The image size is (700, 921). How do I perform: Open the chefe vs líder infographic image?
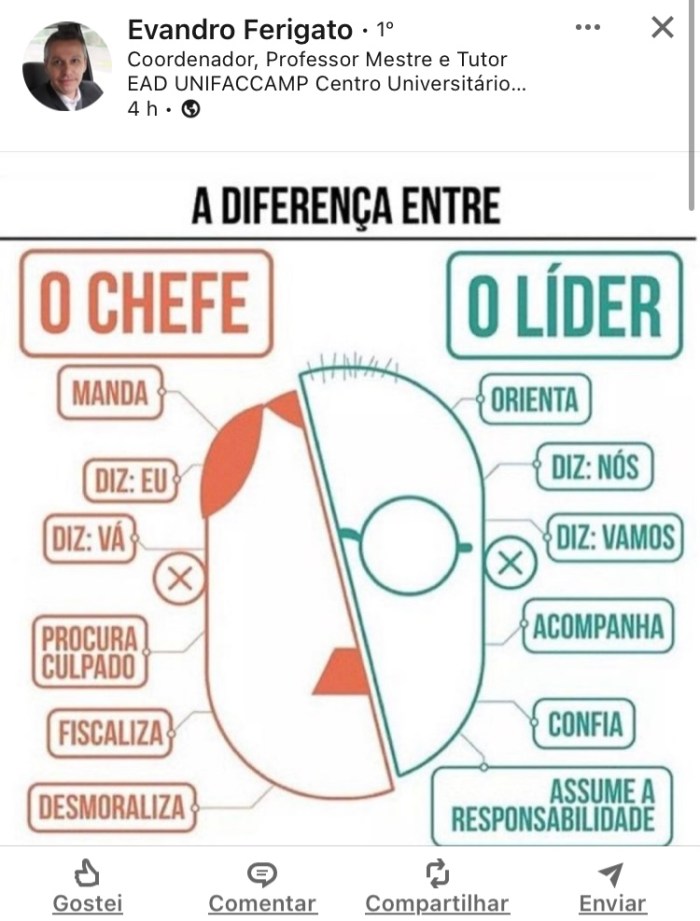coord(348,510)
